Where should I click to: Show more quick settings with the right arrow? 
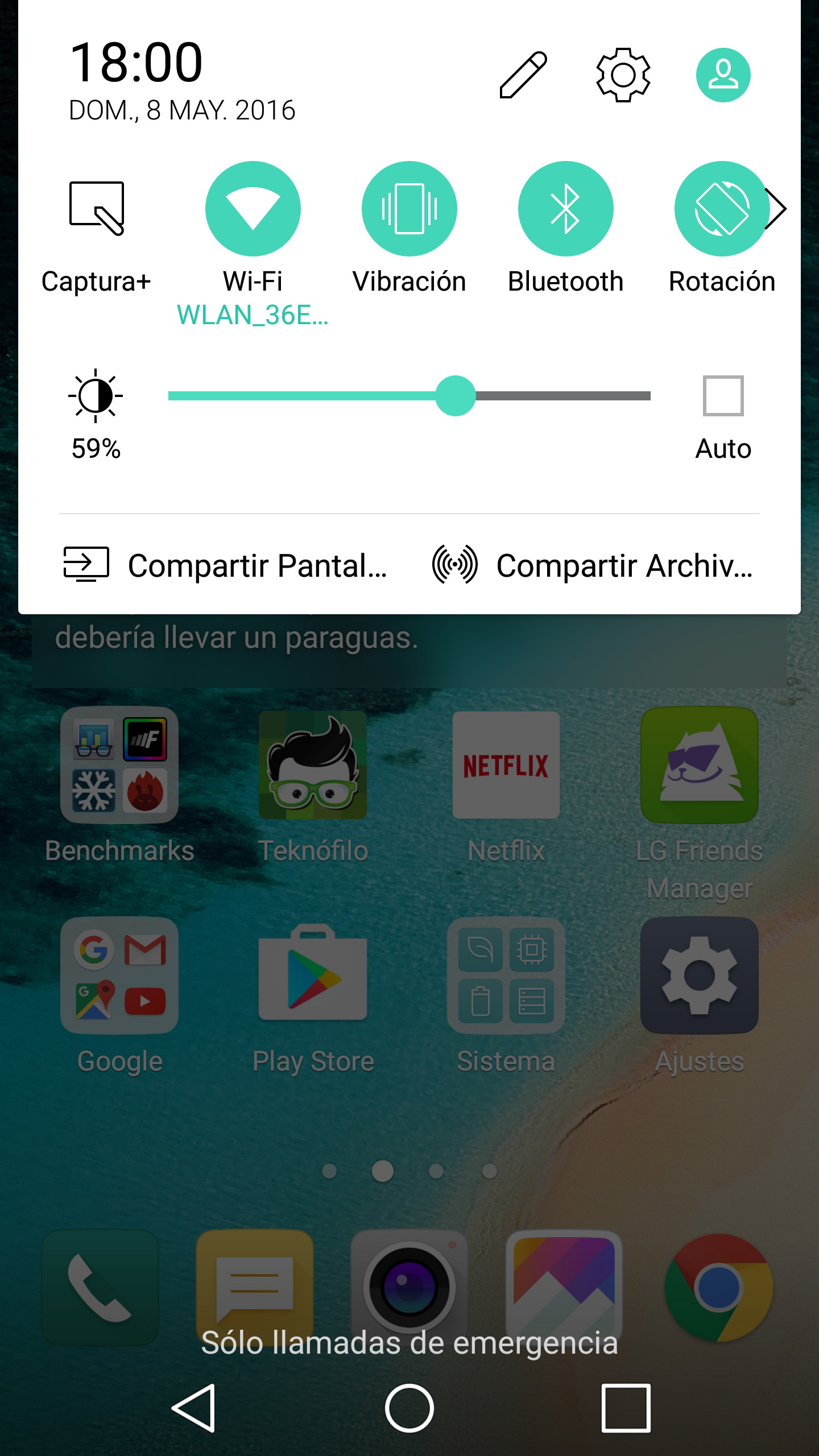tap(777, 209)
